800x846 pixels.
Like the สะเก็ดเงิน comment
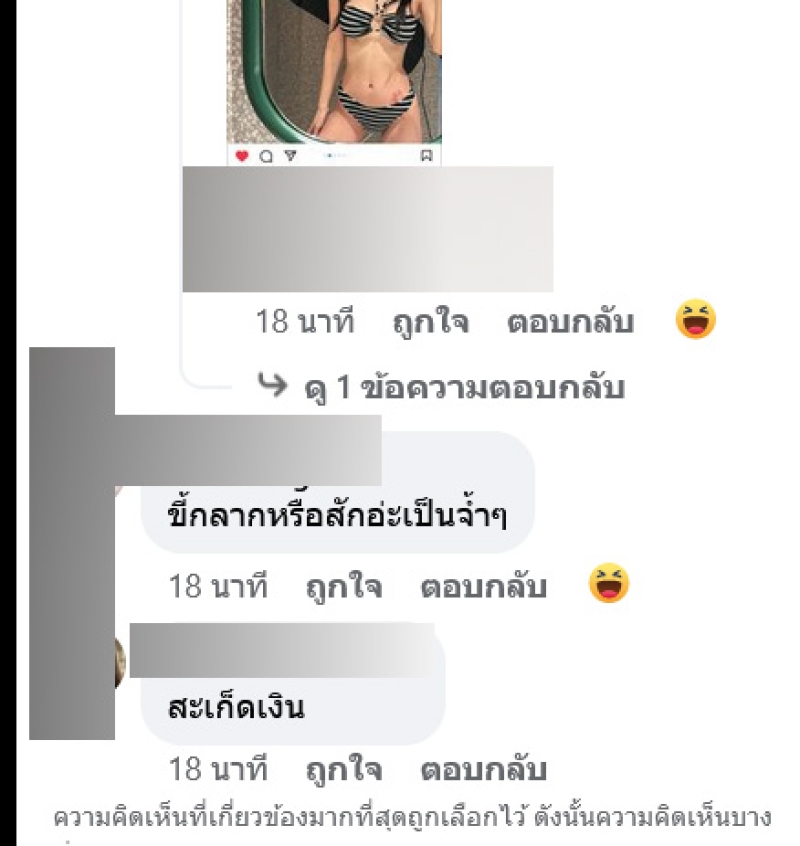343,770
